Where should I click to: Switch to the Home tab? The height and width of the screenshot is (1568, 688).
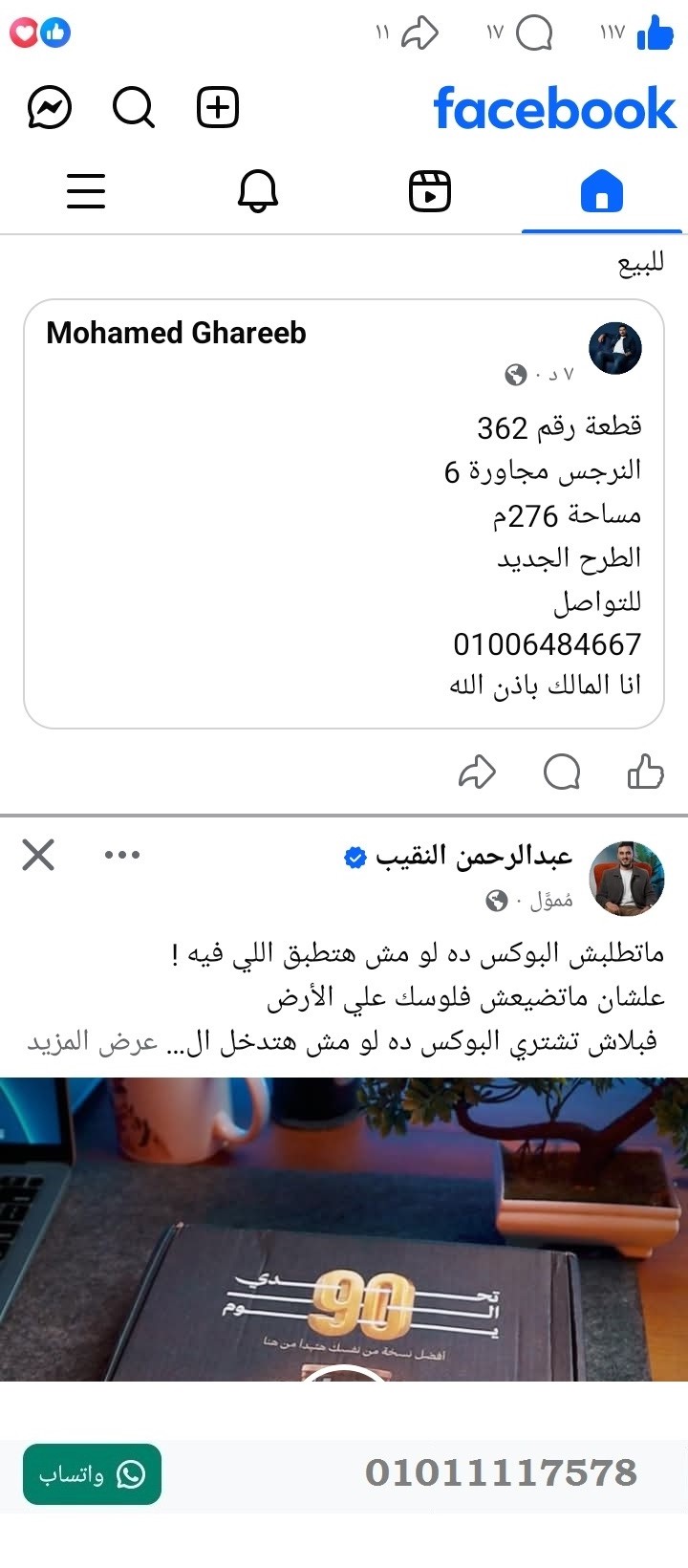tap(602, 191)
